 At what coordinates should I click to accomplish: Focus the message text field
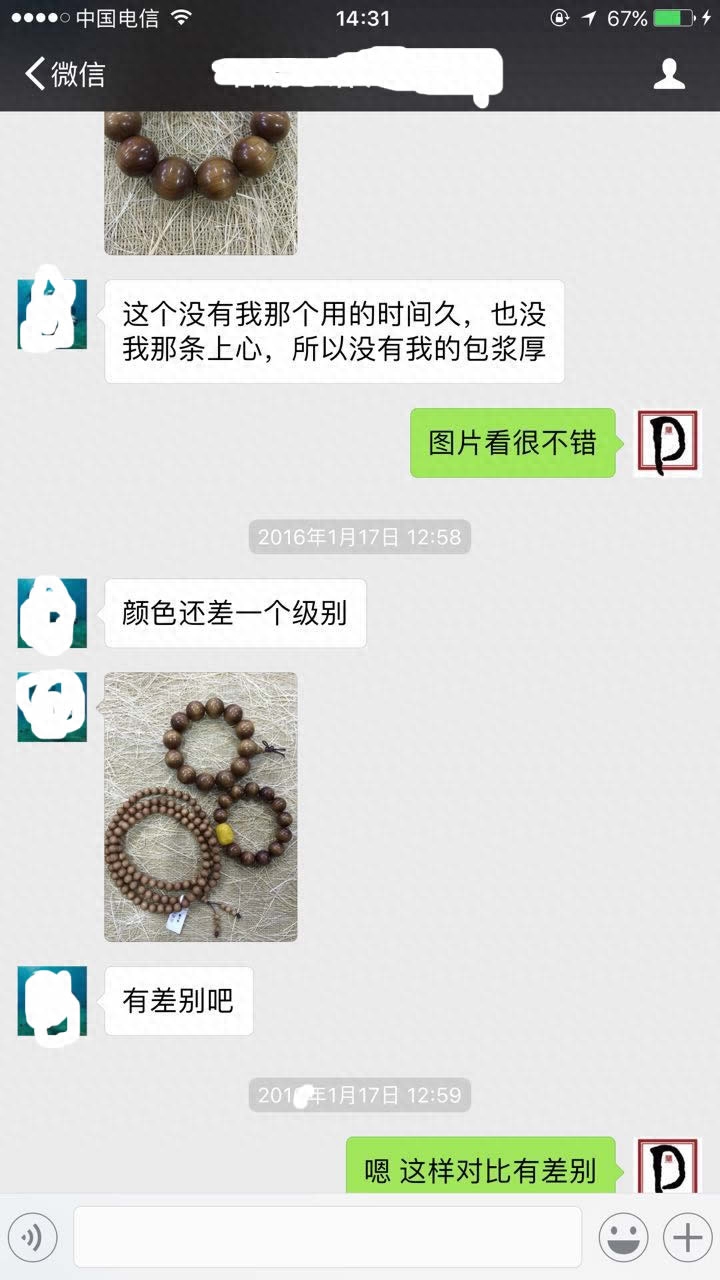327,1238
